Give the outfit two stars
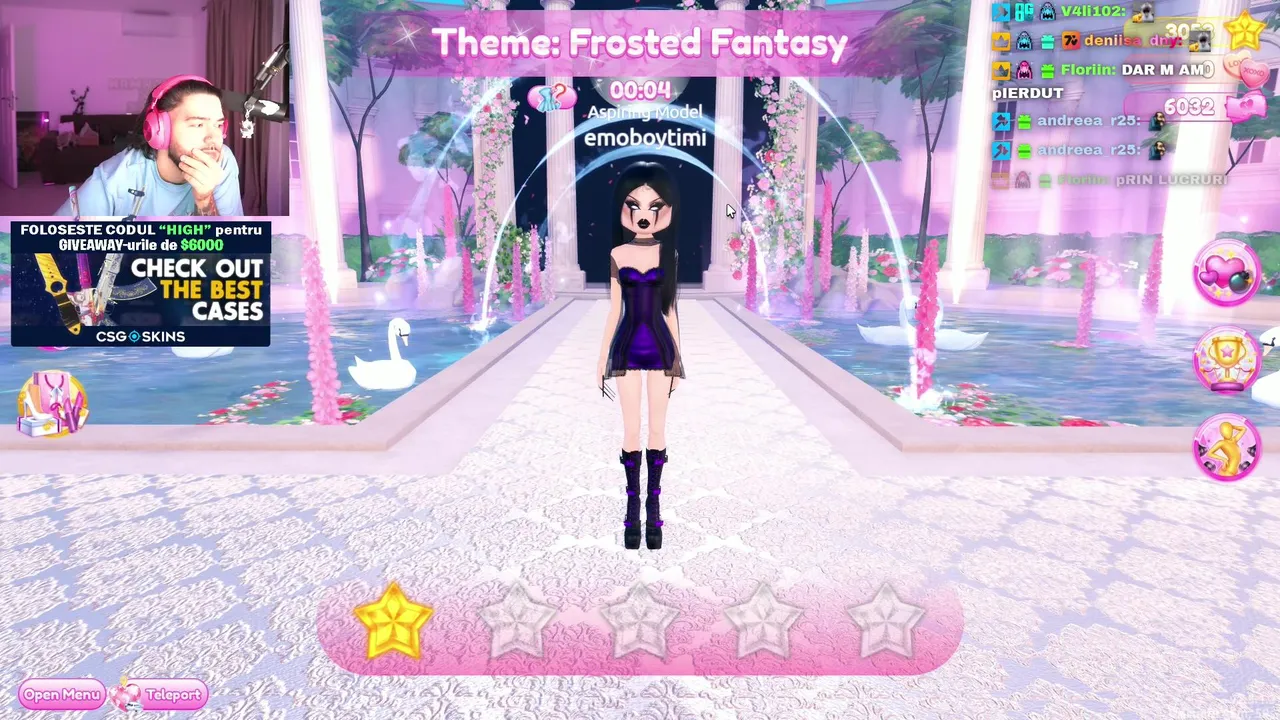Viewport: 1280px width, 720px height. (x=517, y=622)
